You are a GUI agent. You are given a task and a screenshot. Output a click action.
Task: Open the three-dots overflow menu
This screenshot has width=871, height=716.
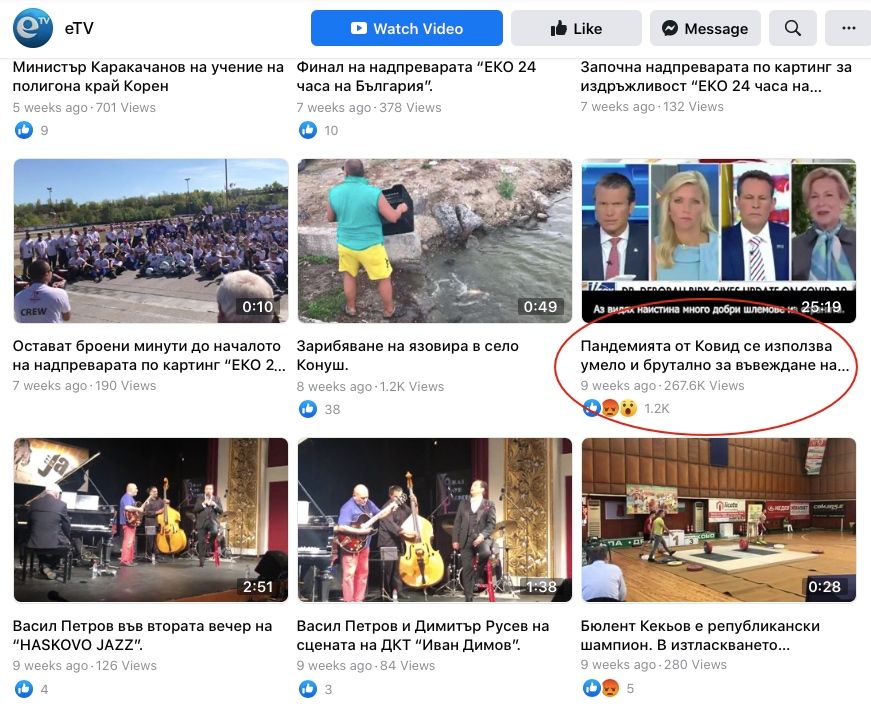click(849, 28)
